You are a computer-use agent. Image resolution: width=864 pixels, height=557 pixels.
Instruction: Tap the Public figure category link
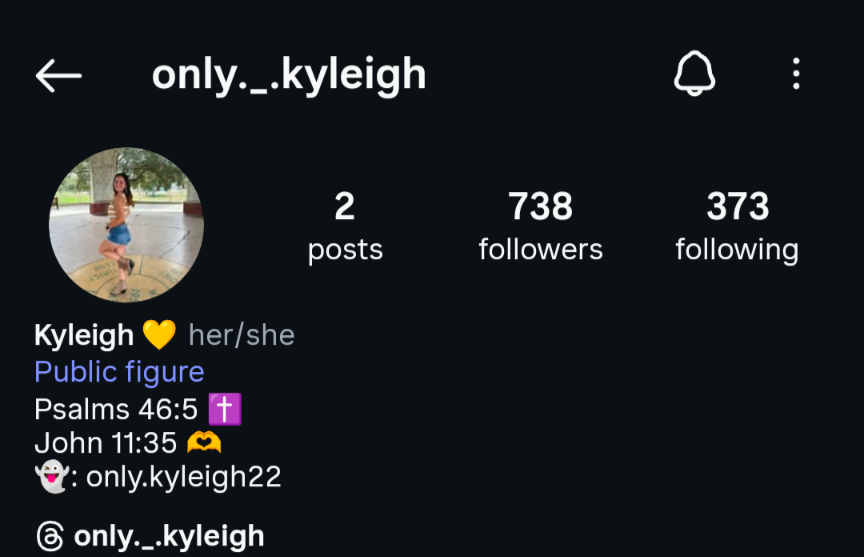pyautogui.click(x=119, y=372)
